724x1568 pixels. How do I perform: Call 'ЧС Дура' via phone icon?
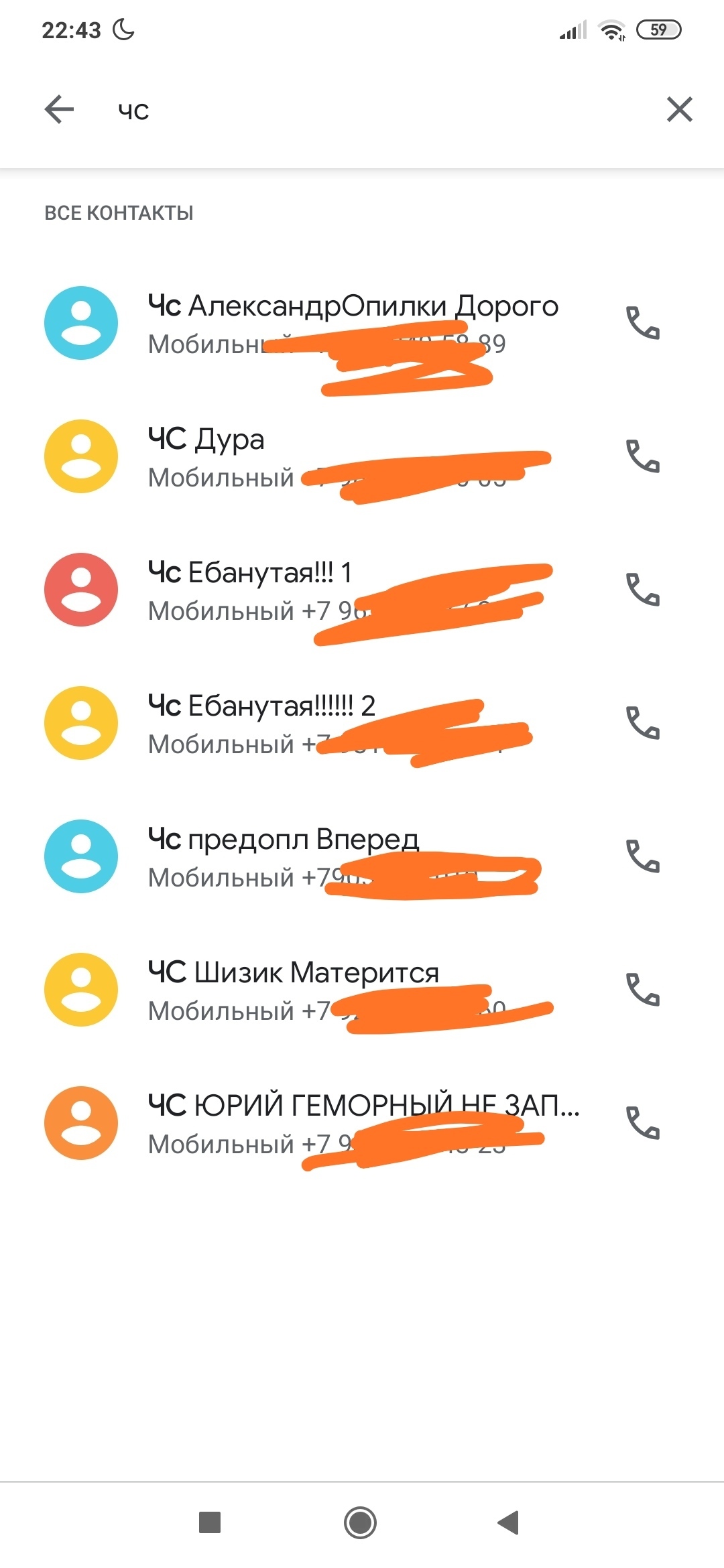tap(643, 456)
